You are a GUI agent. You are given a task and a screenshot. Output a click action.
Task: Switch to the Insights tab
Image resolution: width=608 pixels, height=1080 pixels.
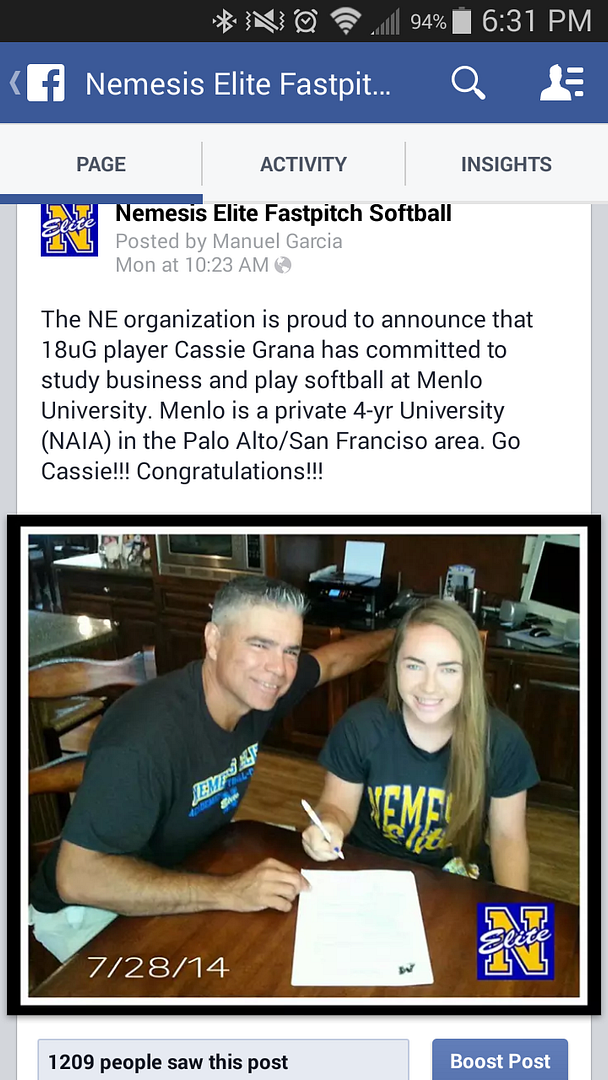click(x=506, y=164)
